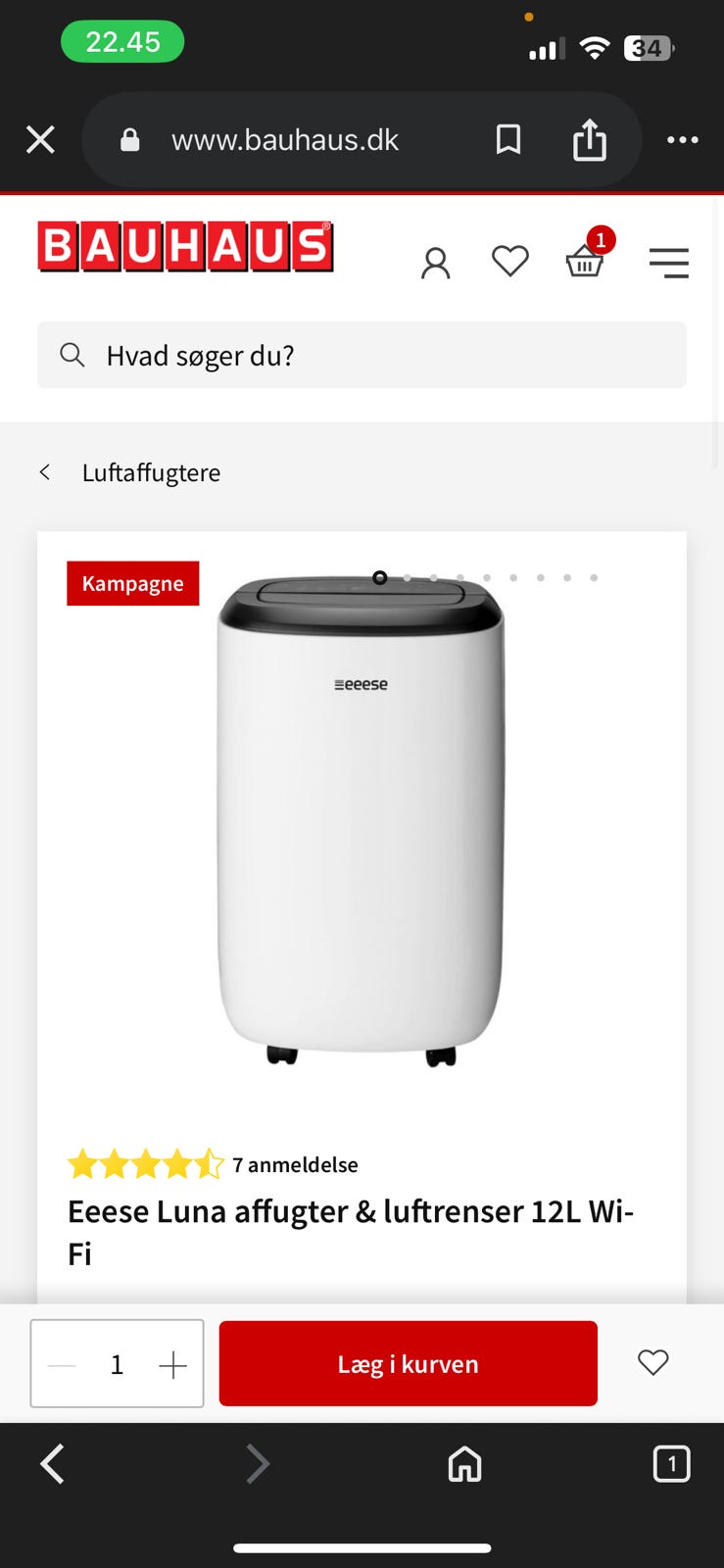Screen dimensions: 724x1568
Task: Click Læg i kurven button
Action: click(408, 1363)
